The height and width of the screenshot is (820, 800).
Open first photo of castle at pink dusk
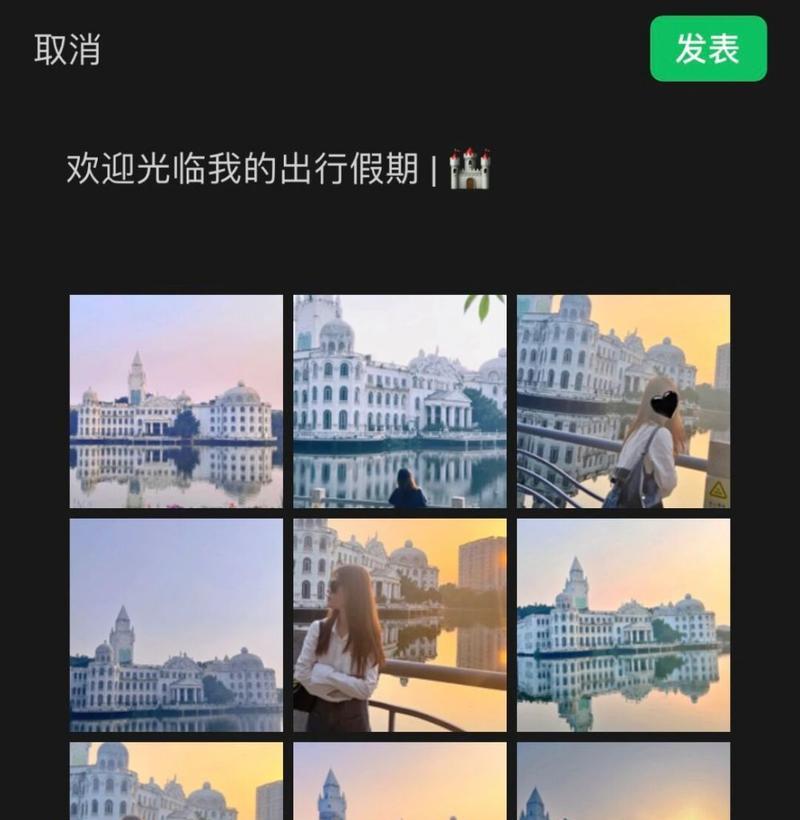click(x=176, y=401)
